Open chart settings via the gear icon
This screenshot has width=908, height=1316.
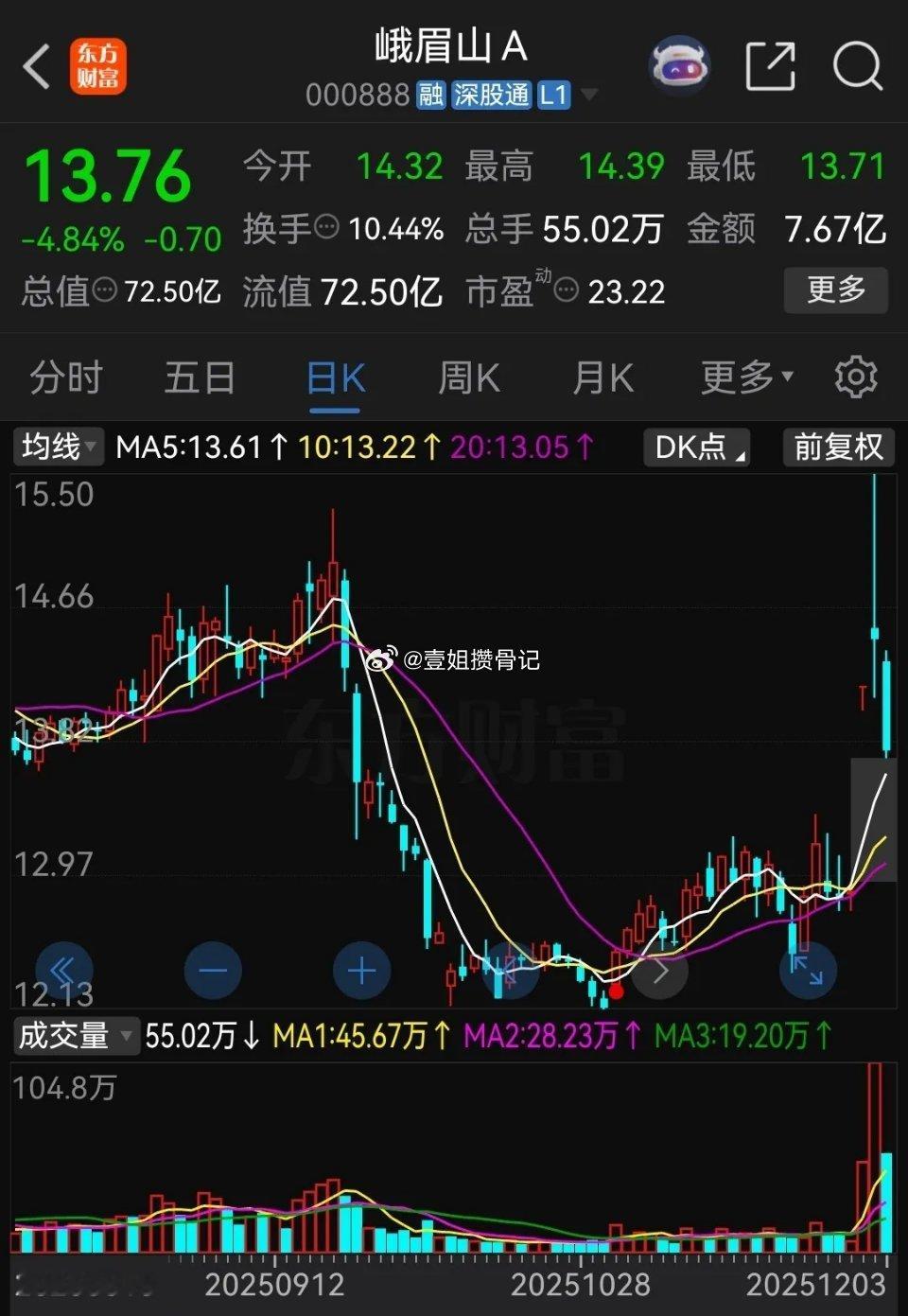tap(855, 377)
